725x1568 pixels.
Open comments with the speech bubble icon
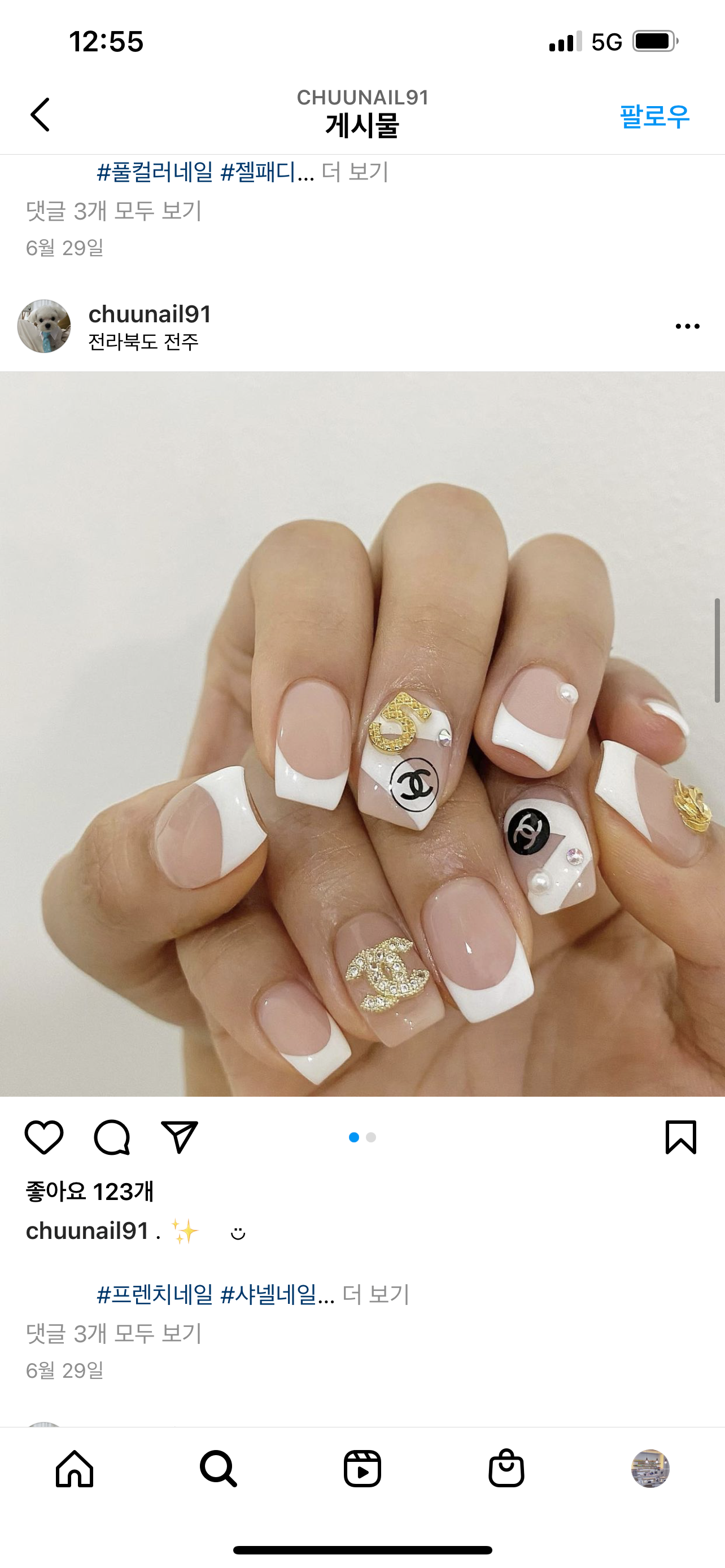[x=112, y=1137]
